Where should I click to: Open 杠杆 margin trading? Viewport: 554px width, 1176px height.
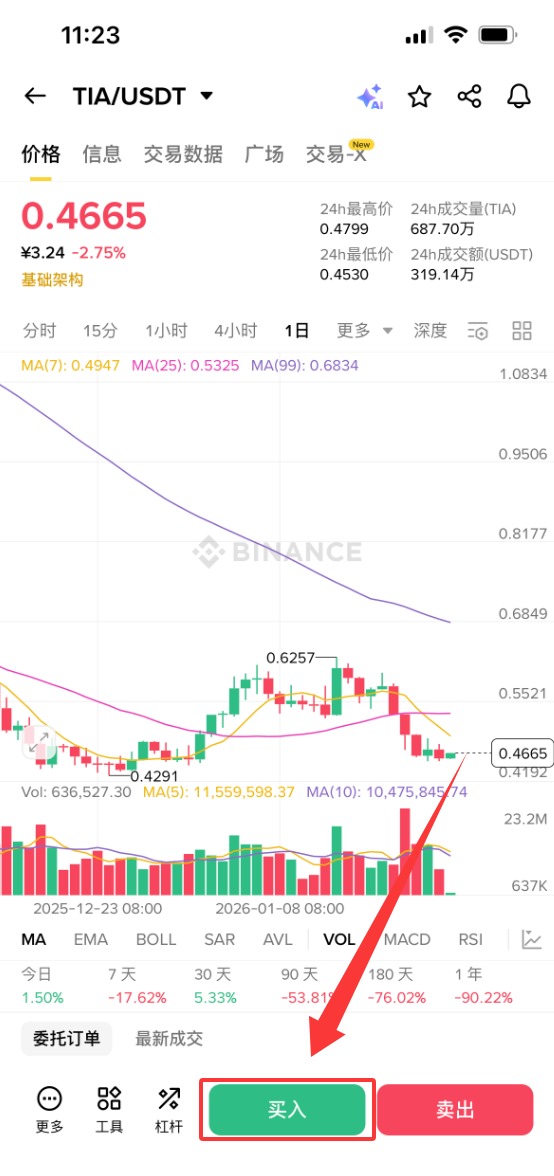point(169,1110)
